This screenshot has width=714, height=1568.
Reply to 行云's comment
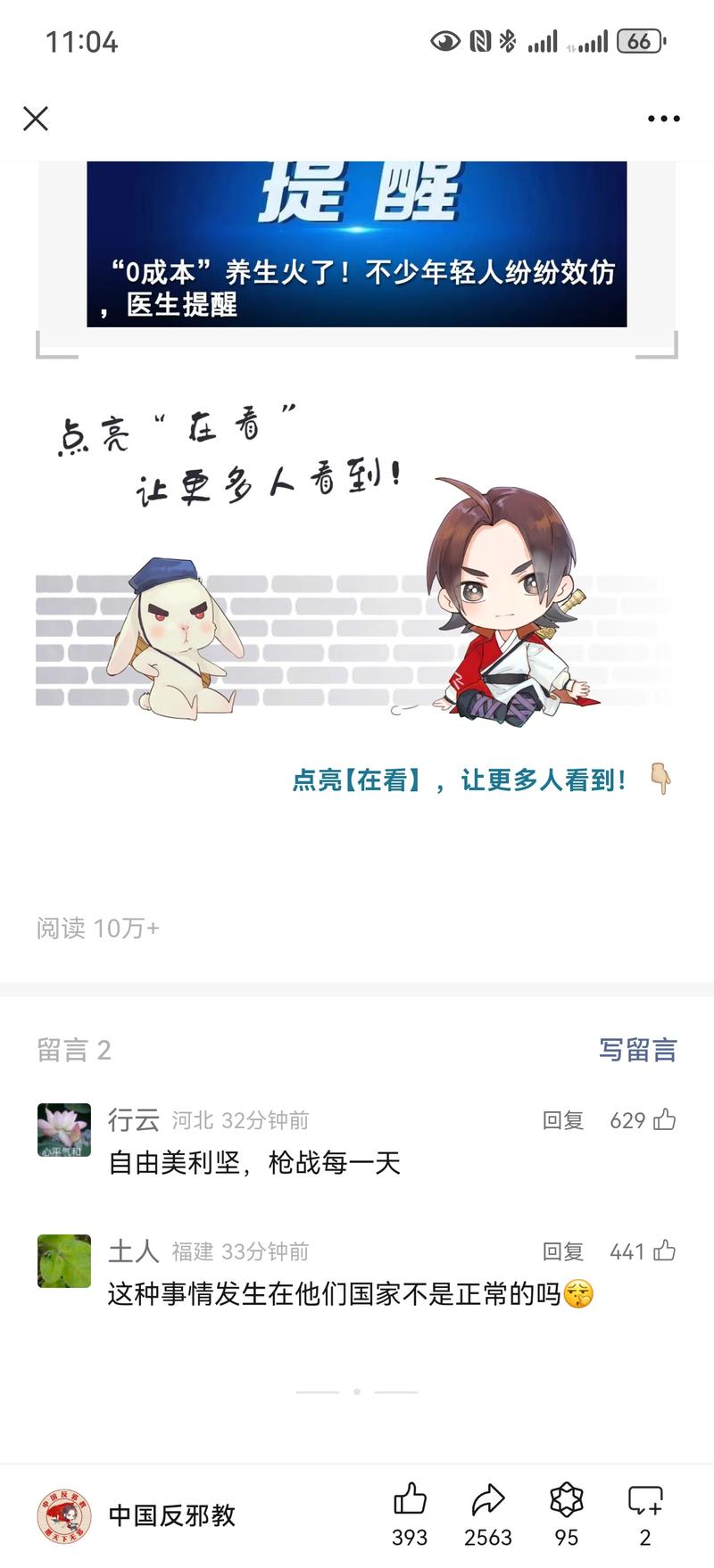[562, 1120]
